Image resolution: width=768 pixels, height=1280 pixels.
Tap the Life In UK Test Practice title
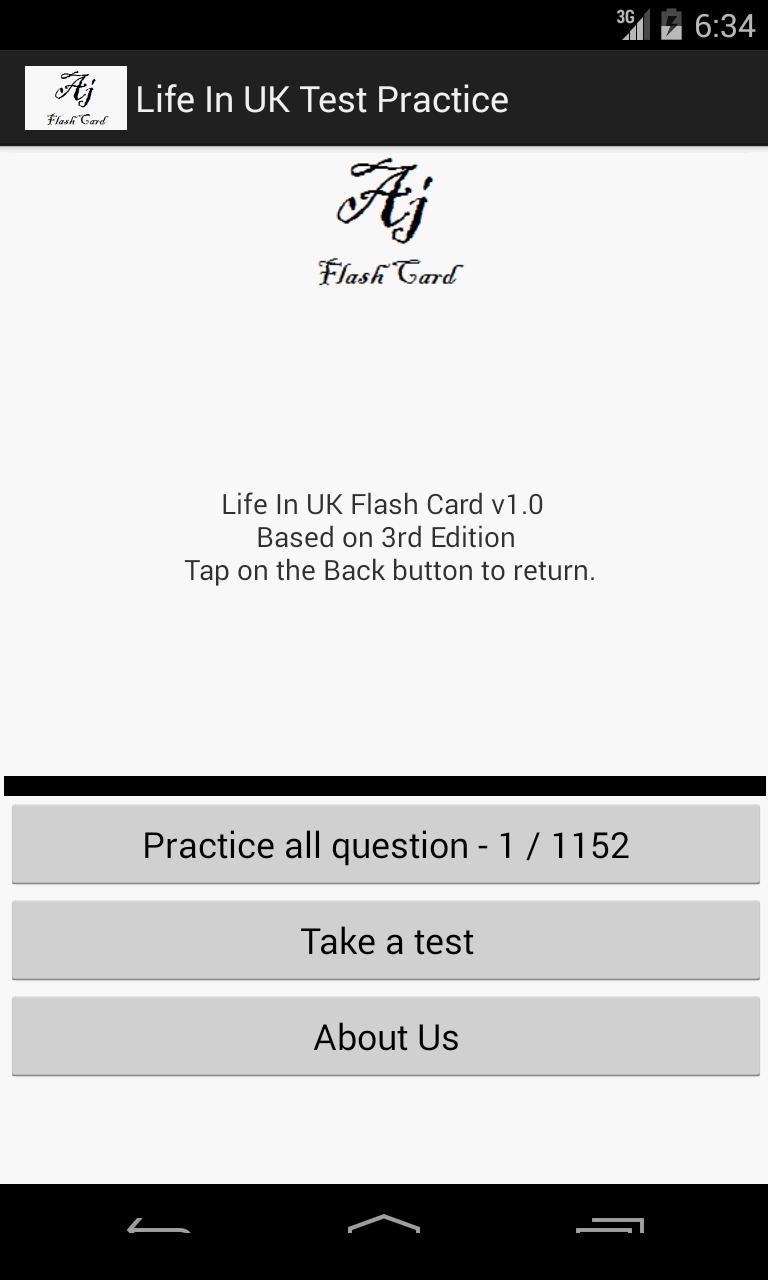[x=322, y=98]
